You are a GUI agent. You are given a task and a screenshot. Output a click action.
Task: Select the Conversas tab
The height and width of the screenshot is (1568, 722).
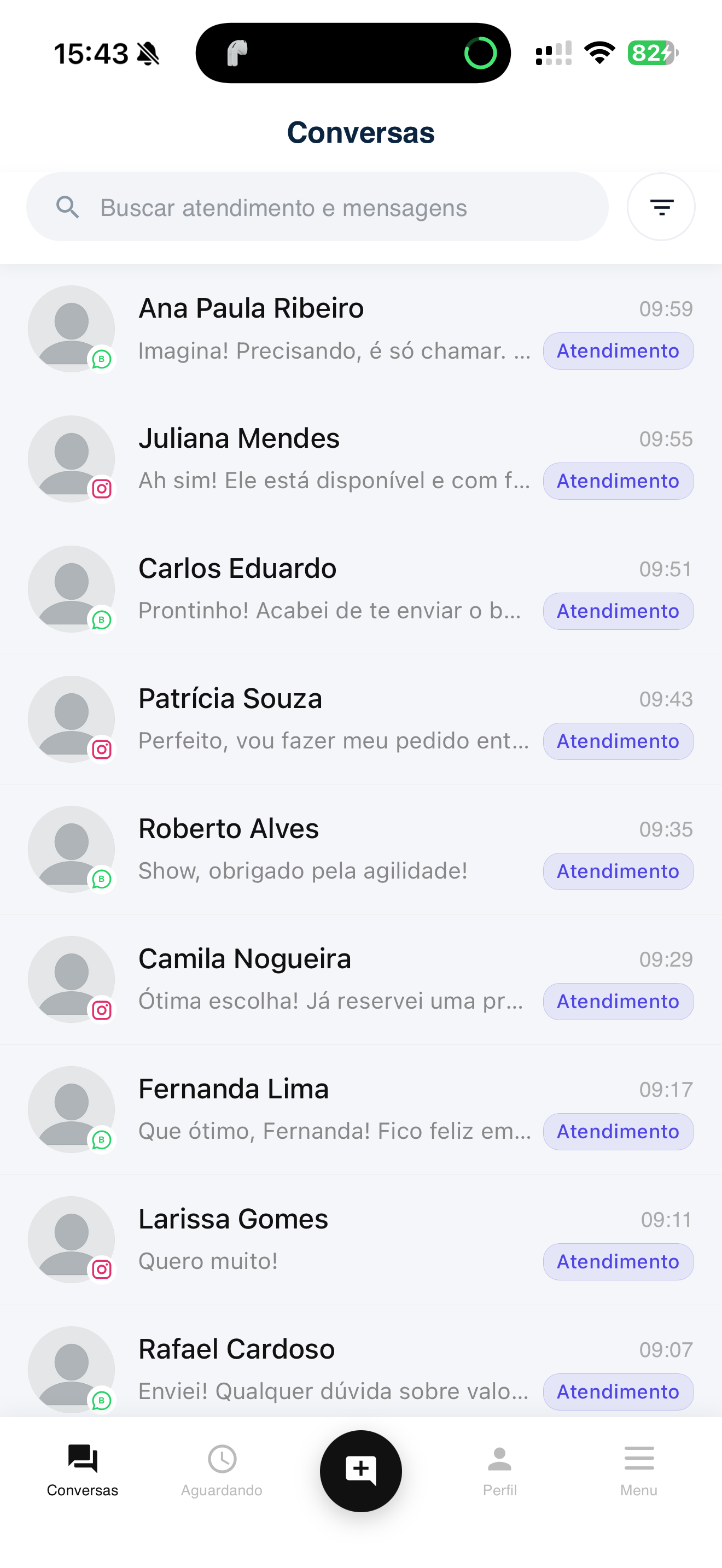pos(83,1471)
